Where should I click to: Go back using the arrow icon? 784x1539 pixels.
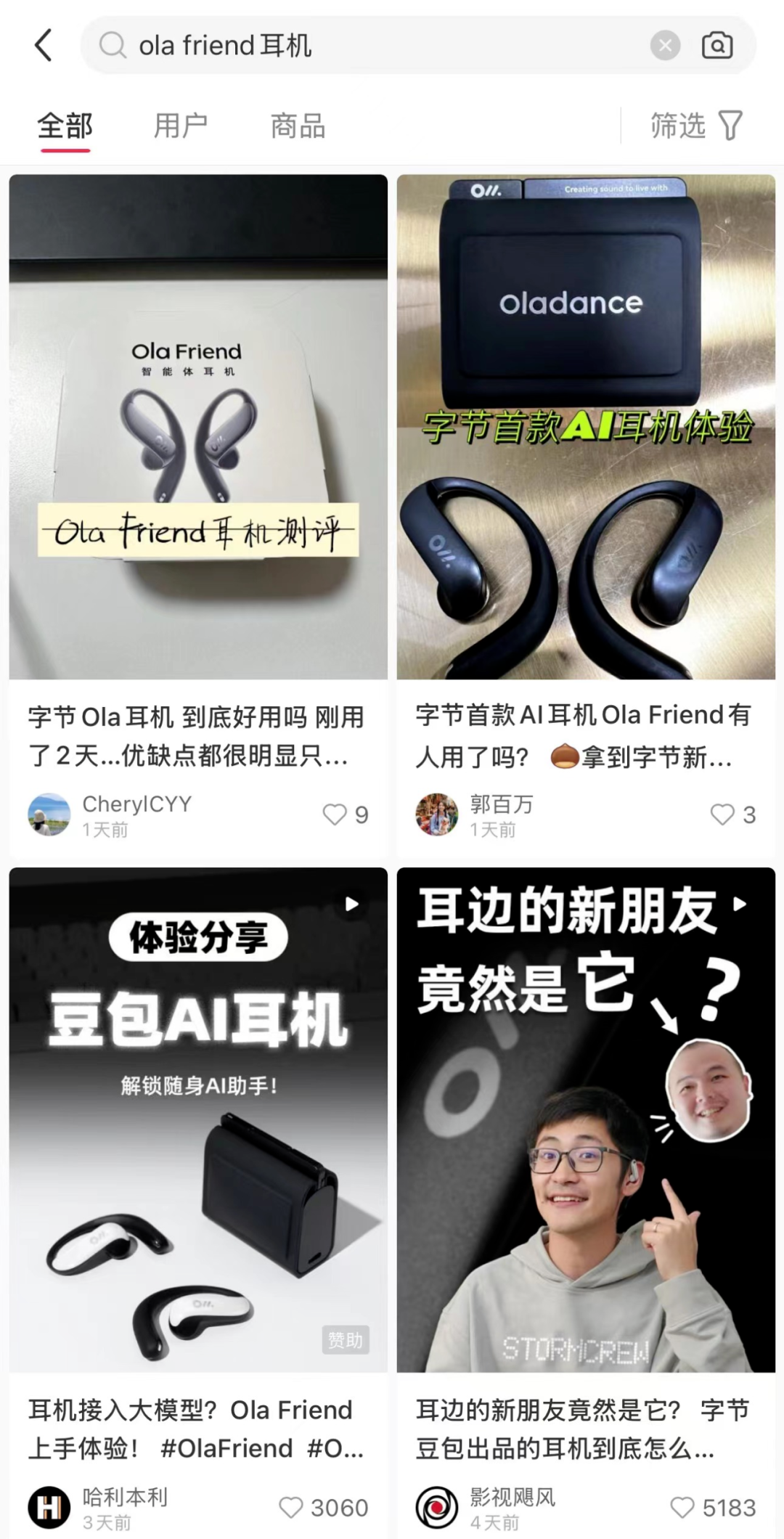44,45
